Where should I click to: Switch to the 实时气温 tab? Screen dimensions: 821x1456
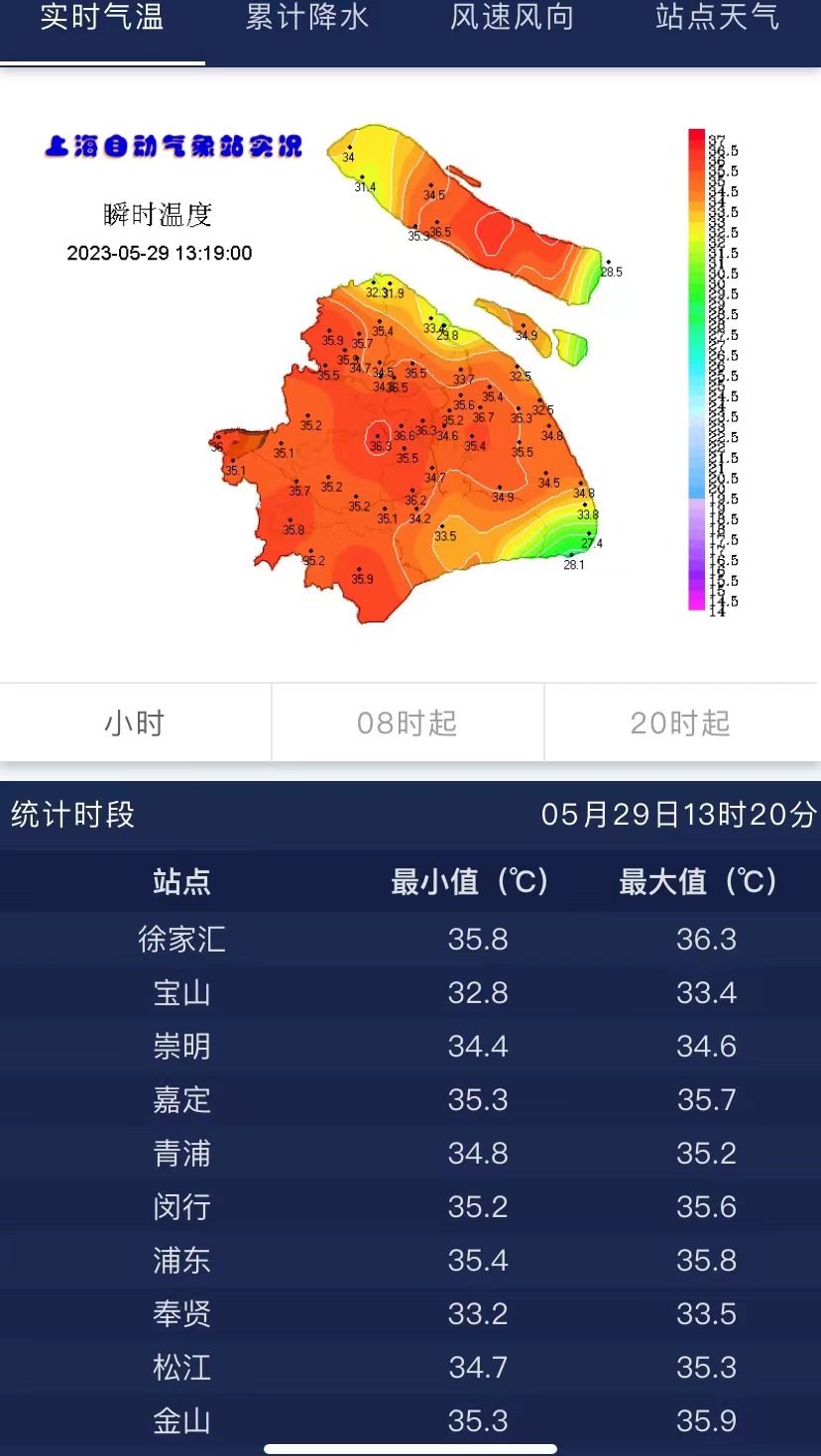click(102, 18)
